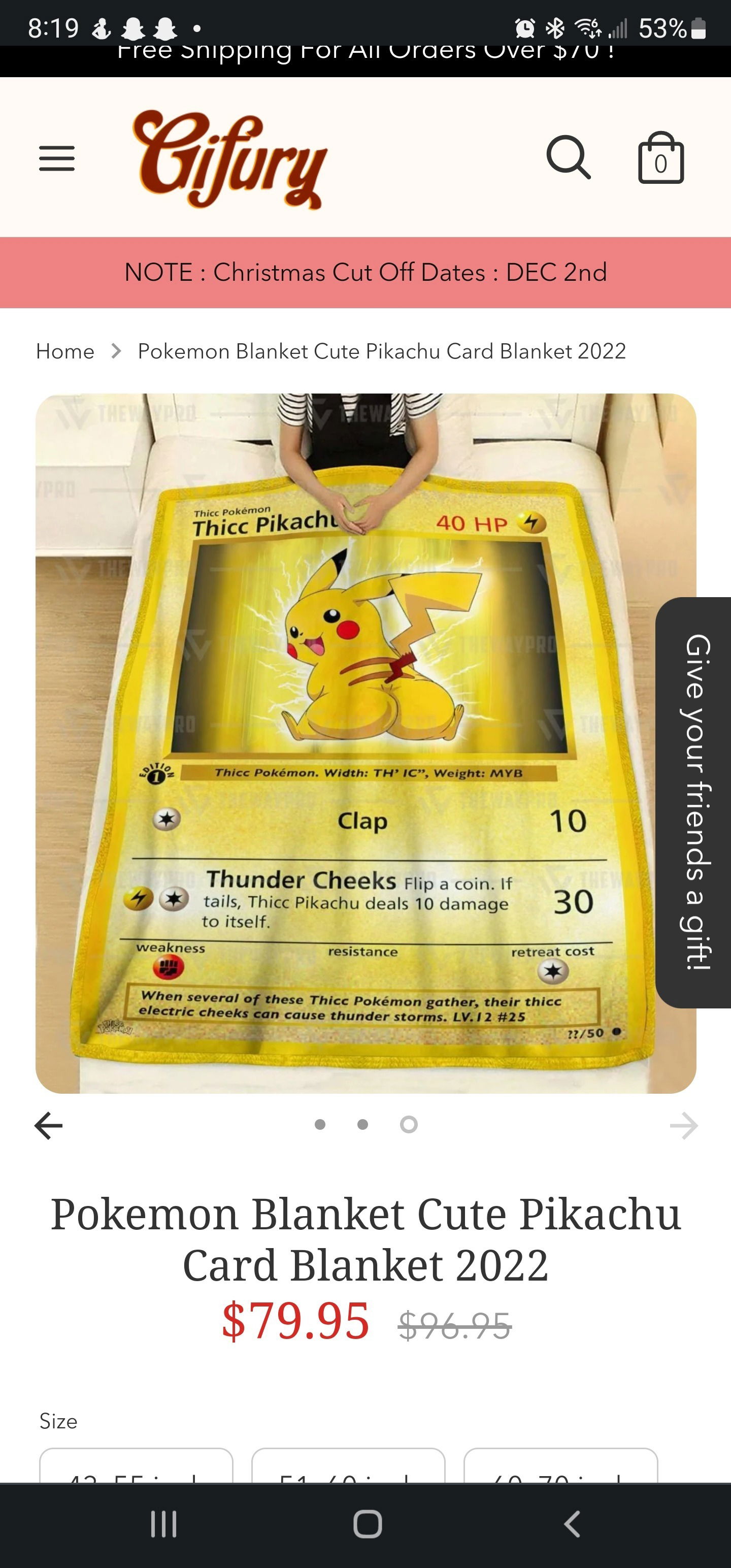The image size is (731, 1568).
Task: Jump to second product image dot
Action: tap(363, 1124)
